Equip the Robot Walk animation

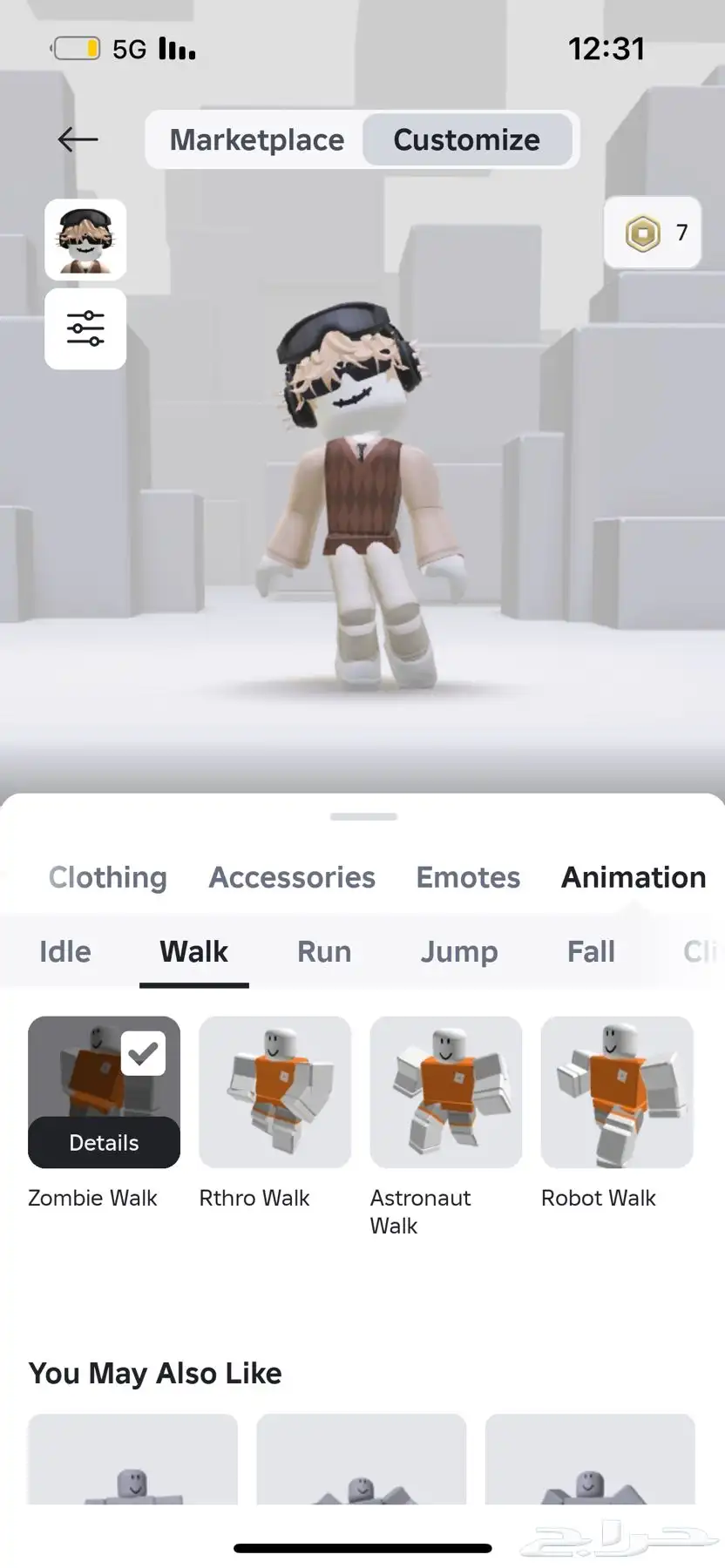(616, 1092)
